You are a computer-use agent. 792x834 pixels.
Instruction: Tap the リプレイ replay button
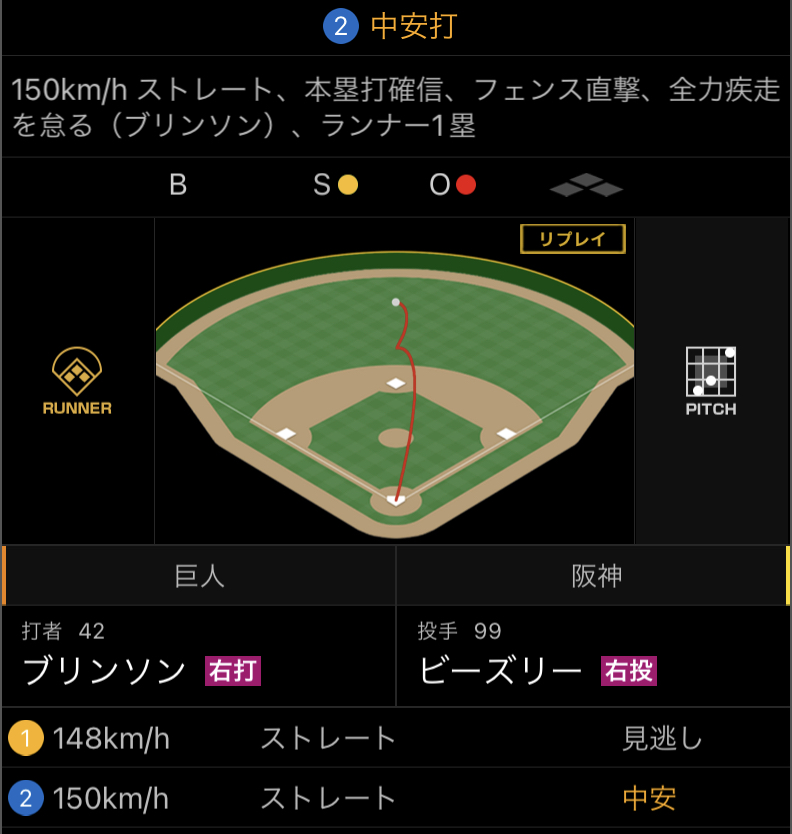(x=572, y=239)
